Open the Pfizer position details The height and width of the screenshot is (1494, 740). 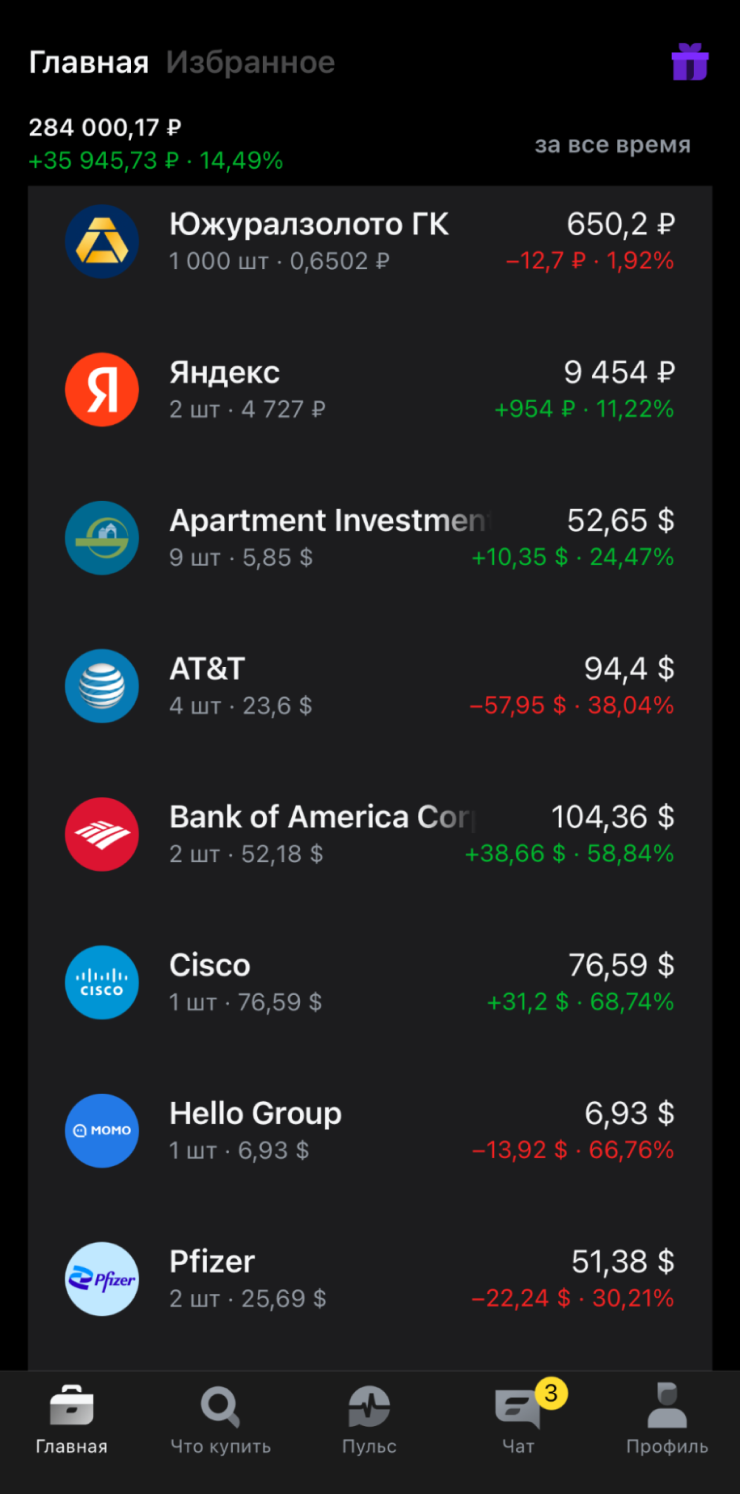(370, 1277)
